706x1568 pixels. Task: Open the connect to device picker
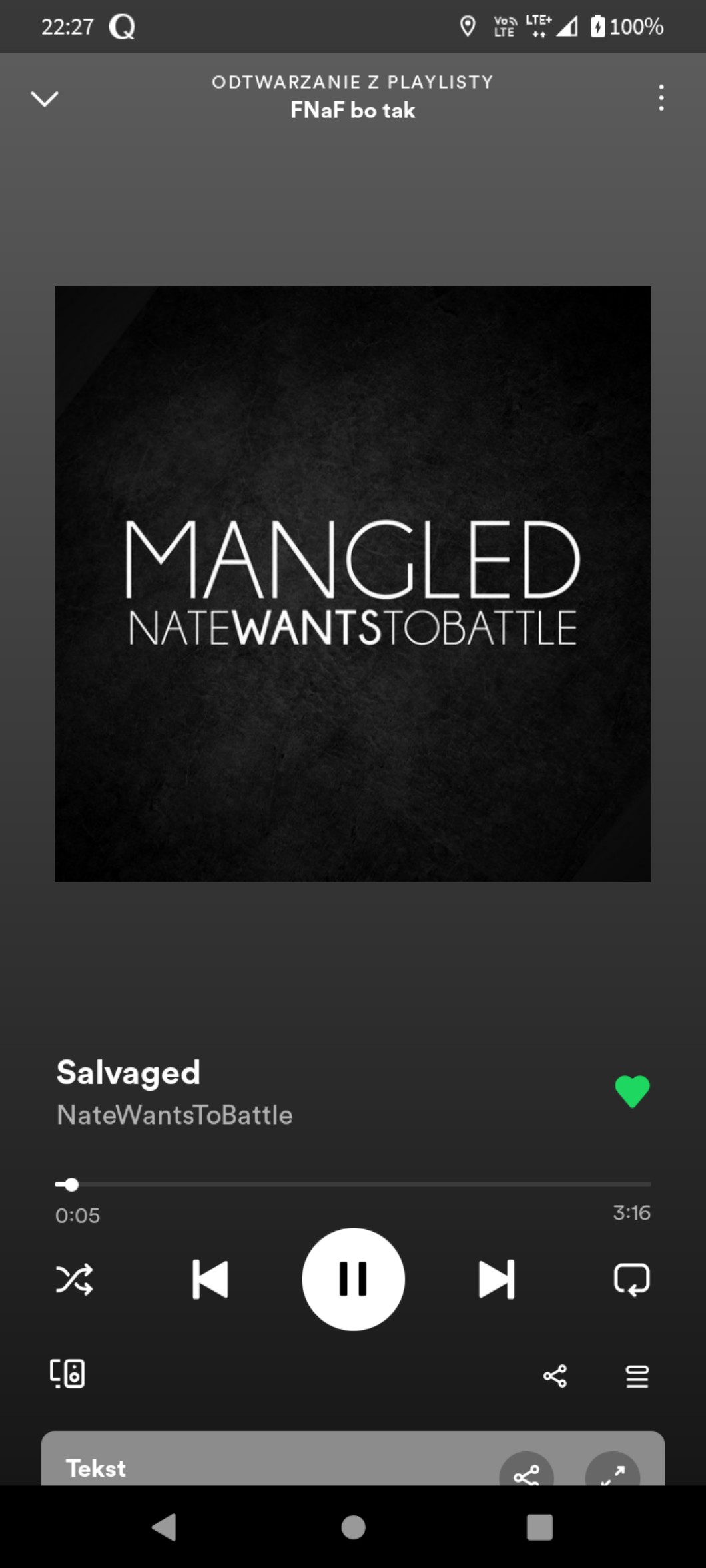[67, 1374]
